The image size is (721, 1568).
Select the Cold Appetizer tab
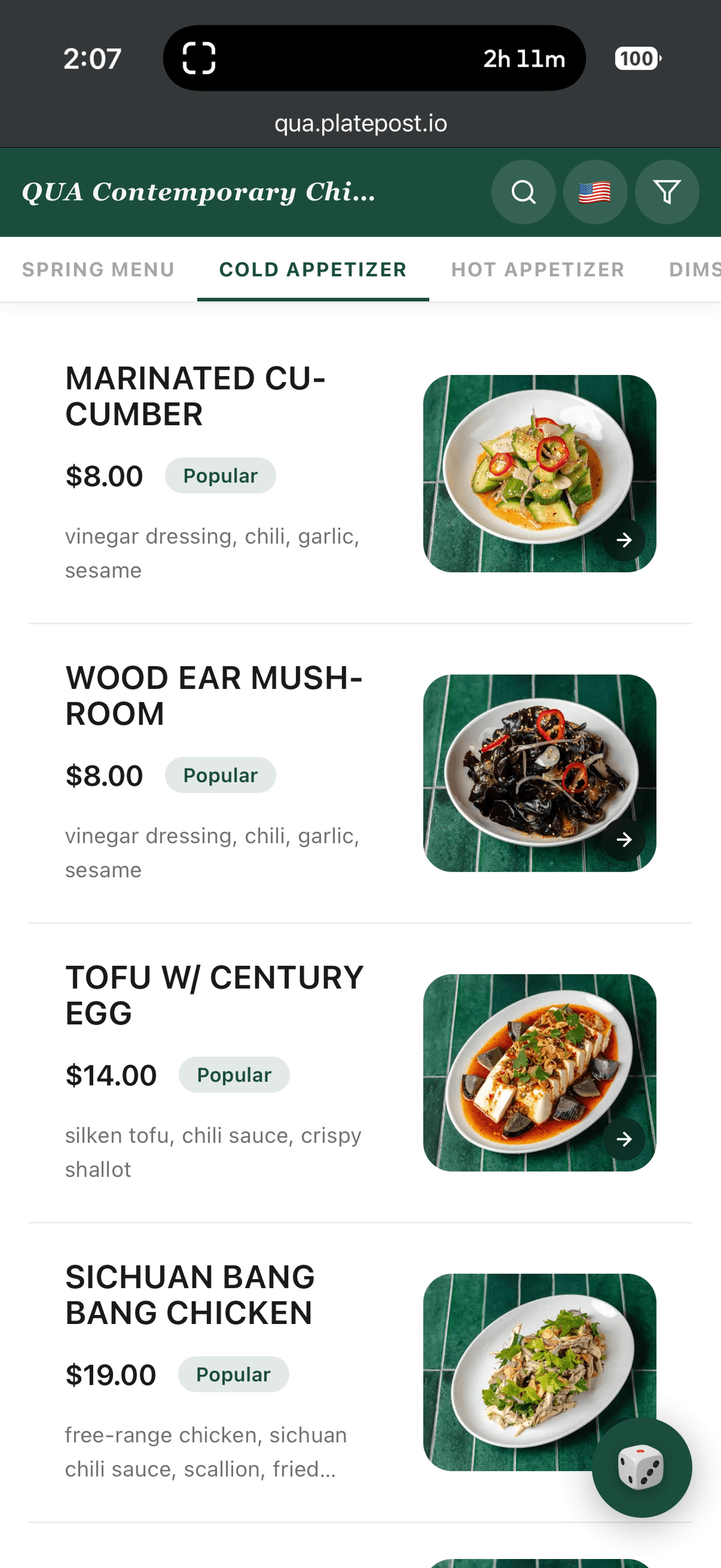pos(313,270)
